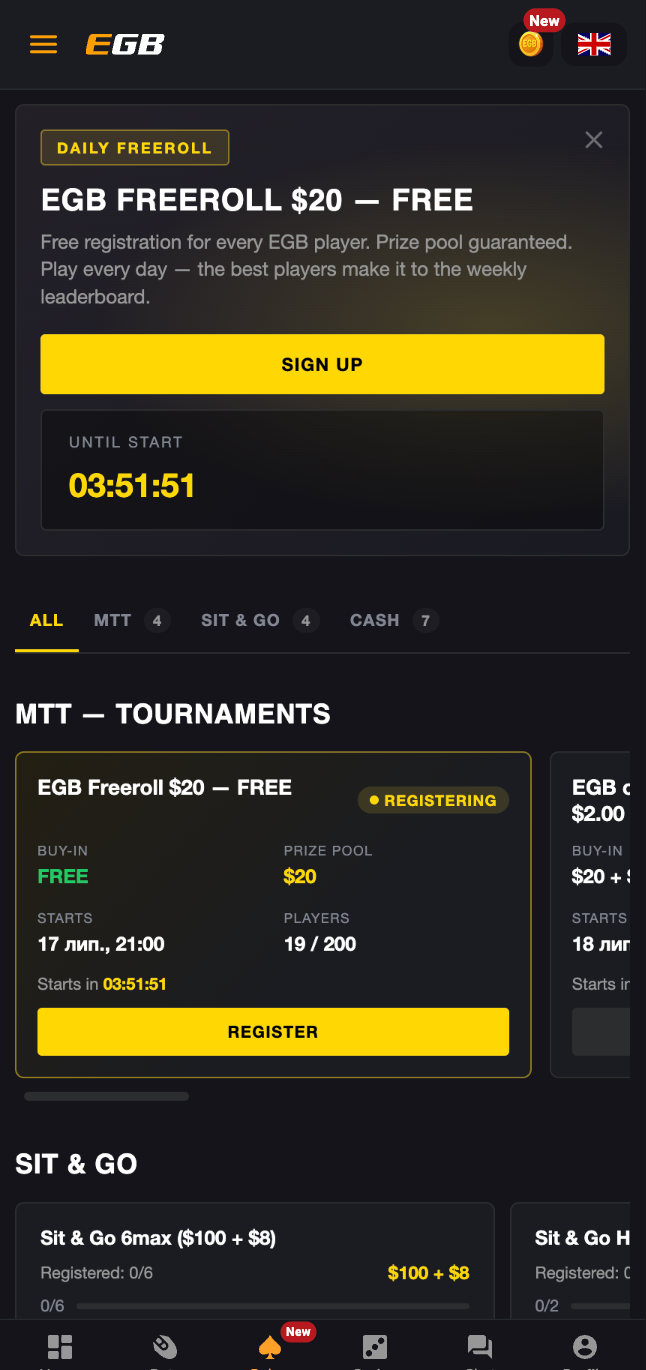Open the coin bonus icon marked New
This screenshot has width=646, height=1370.
pyautogui.click(x=531, y=44)
